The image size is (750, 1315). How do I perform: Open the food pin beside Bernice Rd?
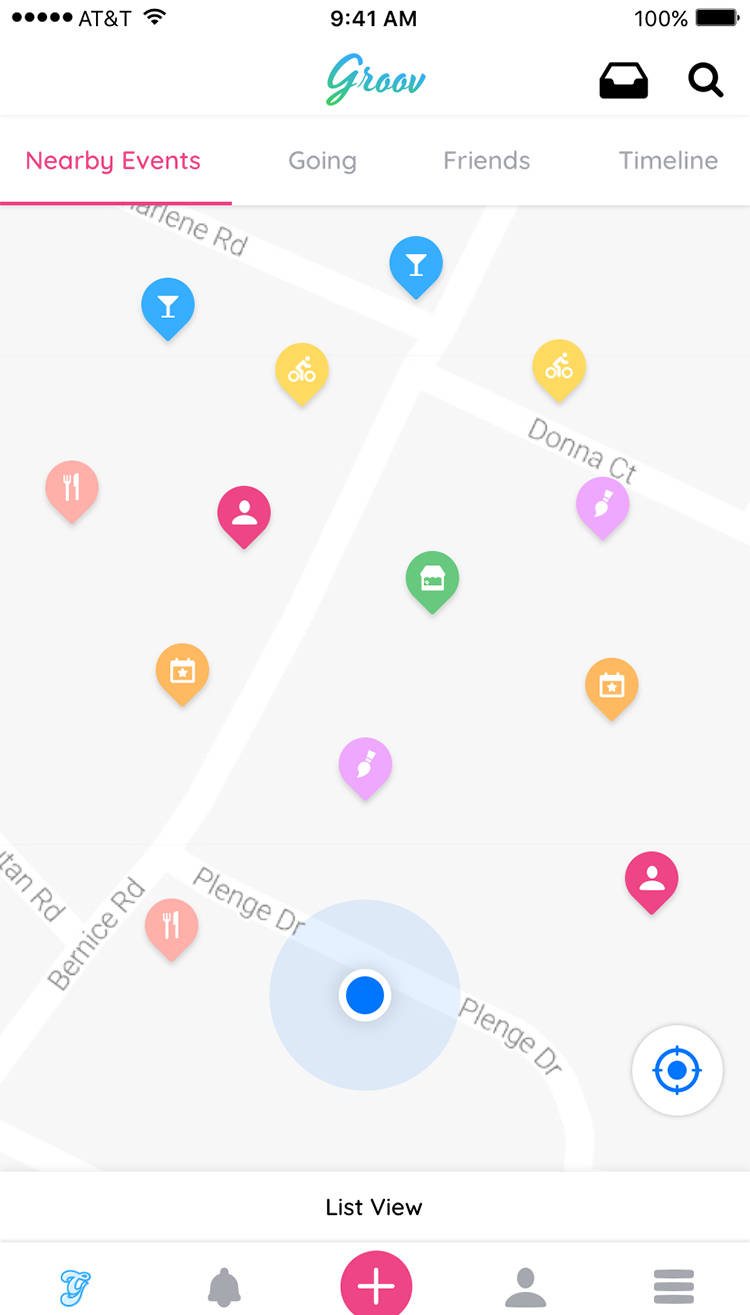(x=172, y=926)
